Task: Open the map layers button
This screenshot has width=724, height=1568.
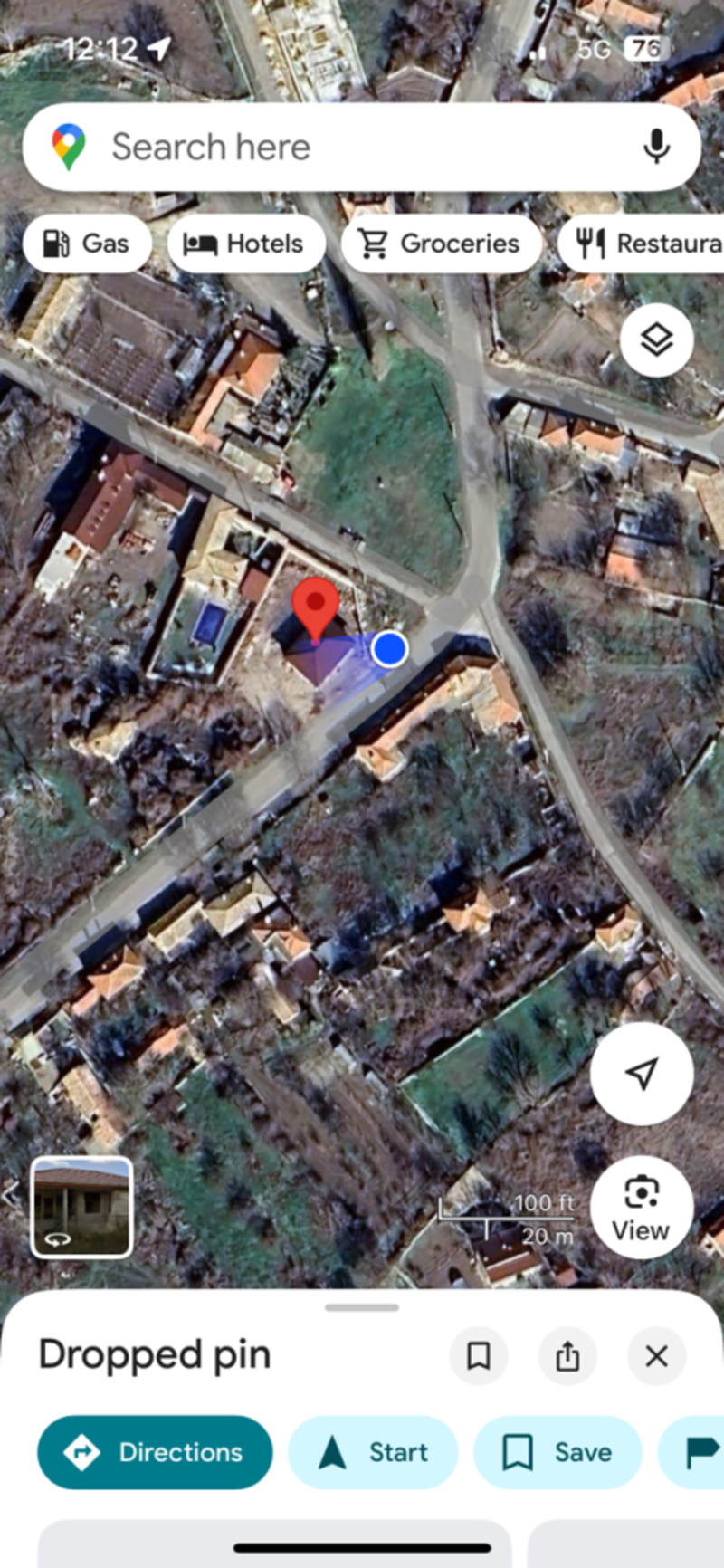Action: (x=656, y=340)
